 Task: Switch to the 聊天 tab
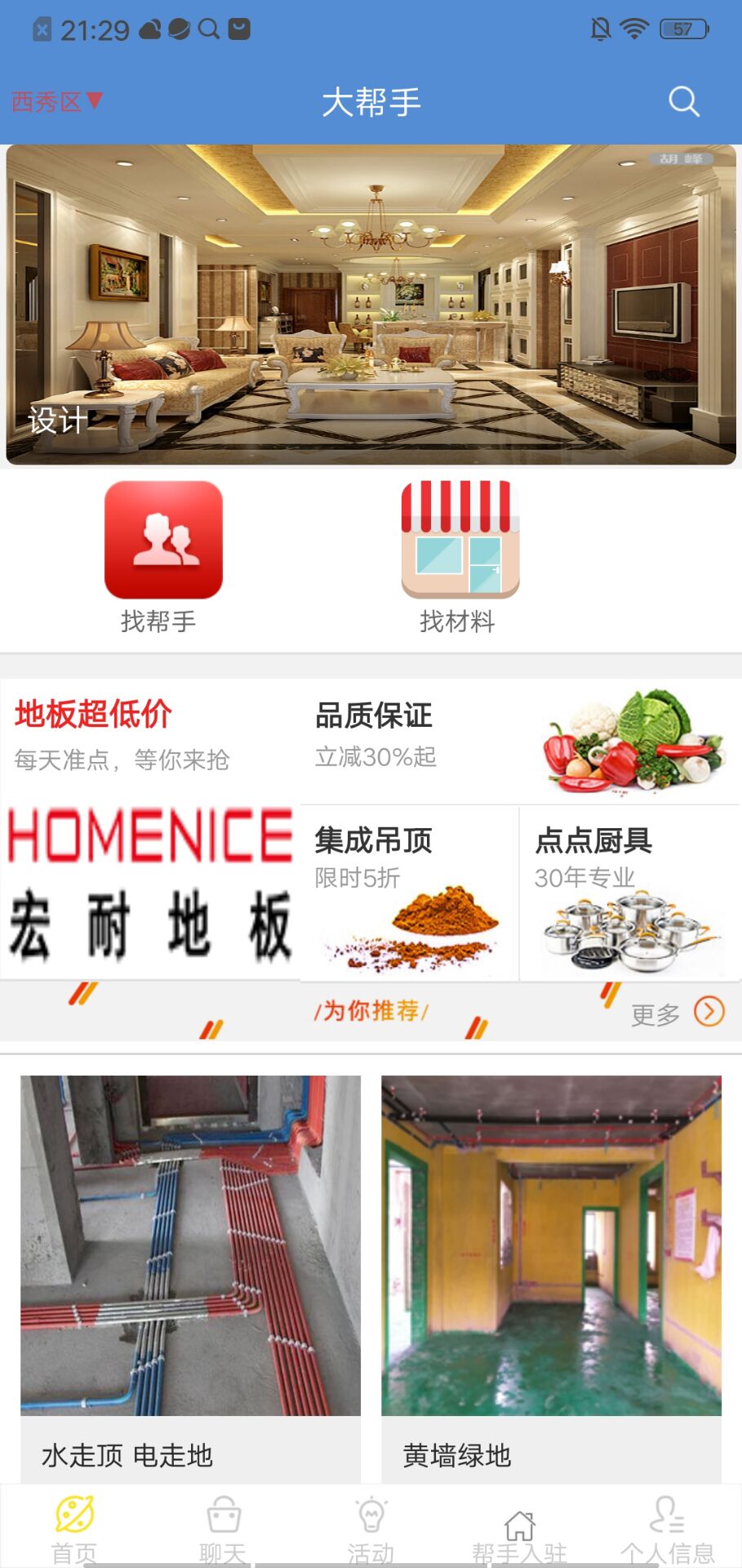[223, 1528]
